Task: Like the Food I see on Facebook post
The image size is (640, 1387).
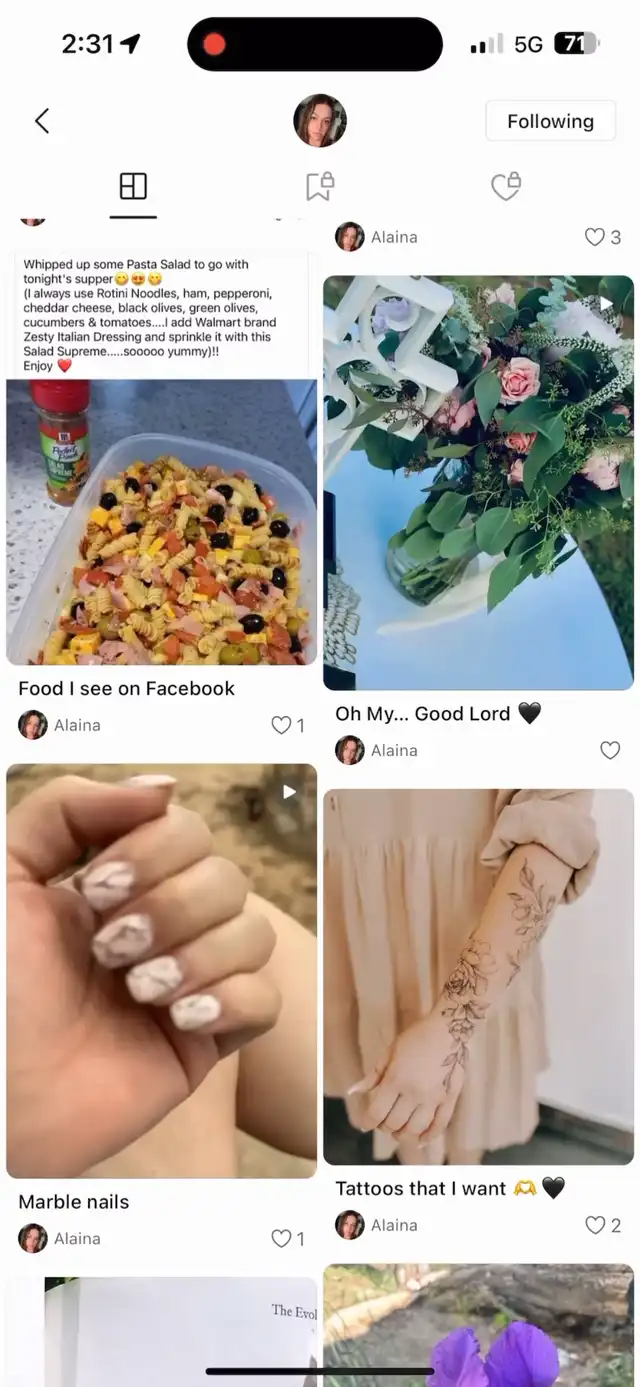Action: pos(283,725)
